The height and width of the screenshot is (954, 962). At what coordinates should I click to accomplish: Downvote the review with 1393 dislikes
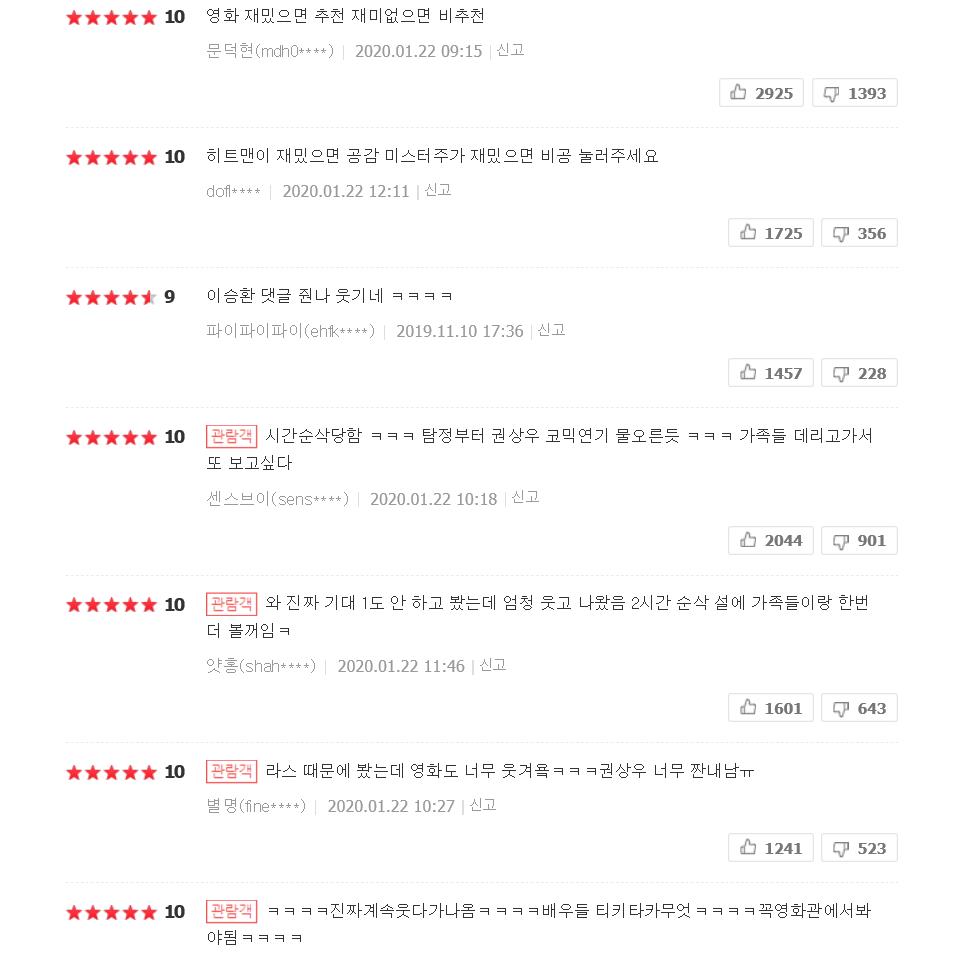(x=854, y=93)
